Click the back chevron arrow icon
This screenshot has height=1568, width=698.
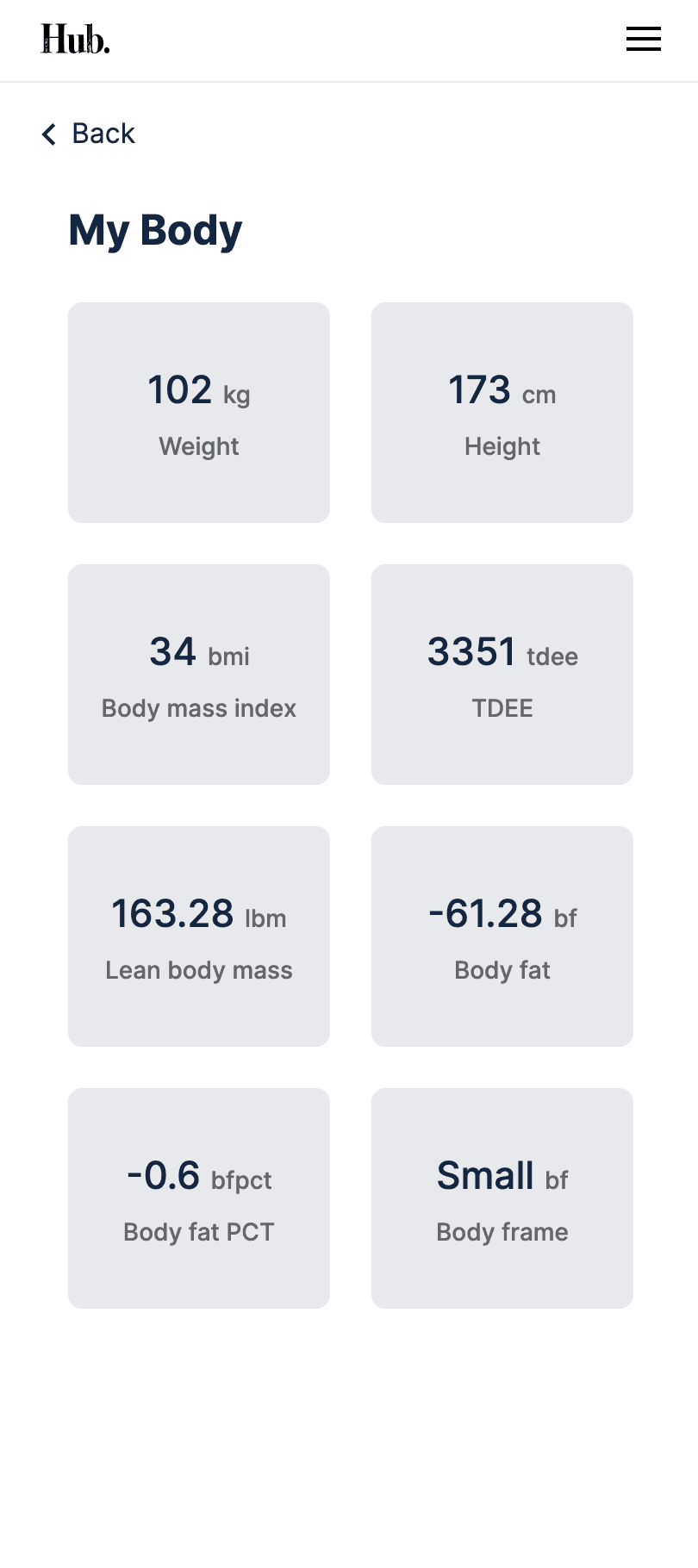coord(48,134)
